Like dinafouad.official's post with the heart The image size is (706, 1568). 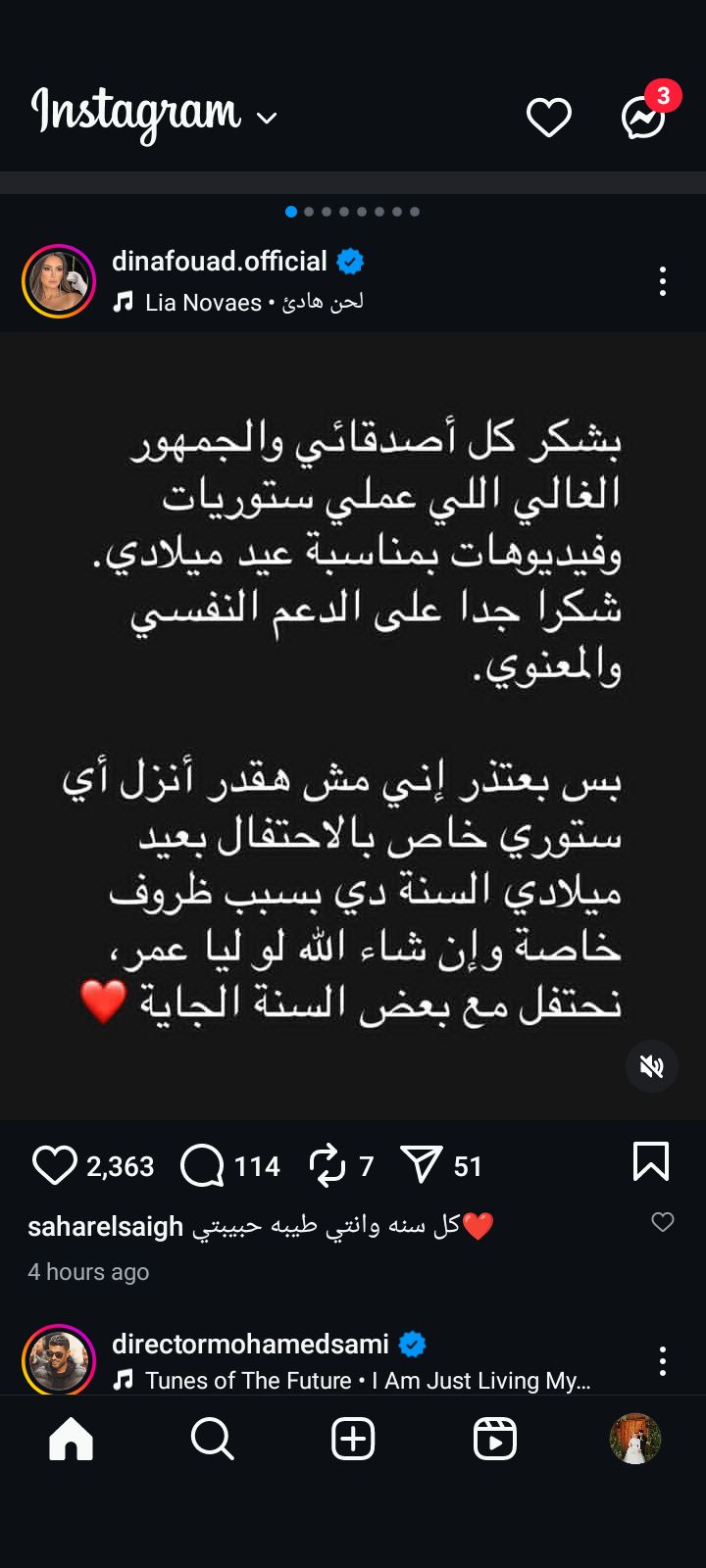tap(55, 1165)
